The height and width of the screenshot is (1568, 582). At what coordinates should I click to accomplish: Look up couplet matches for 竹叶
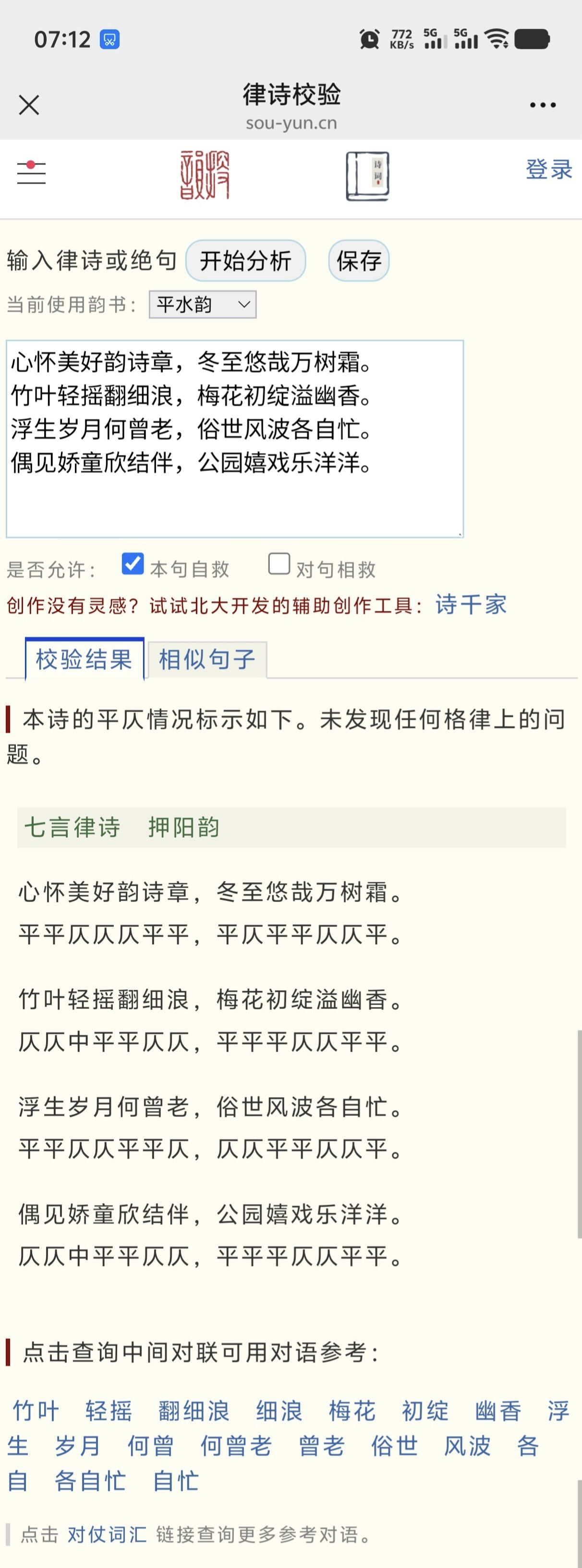click(36, 1410)
